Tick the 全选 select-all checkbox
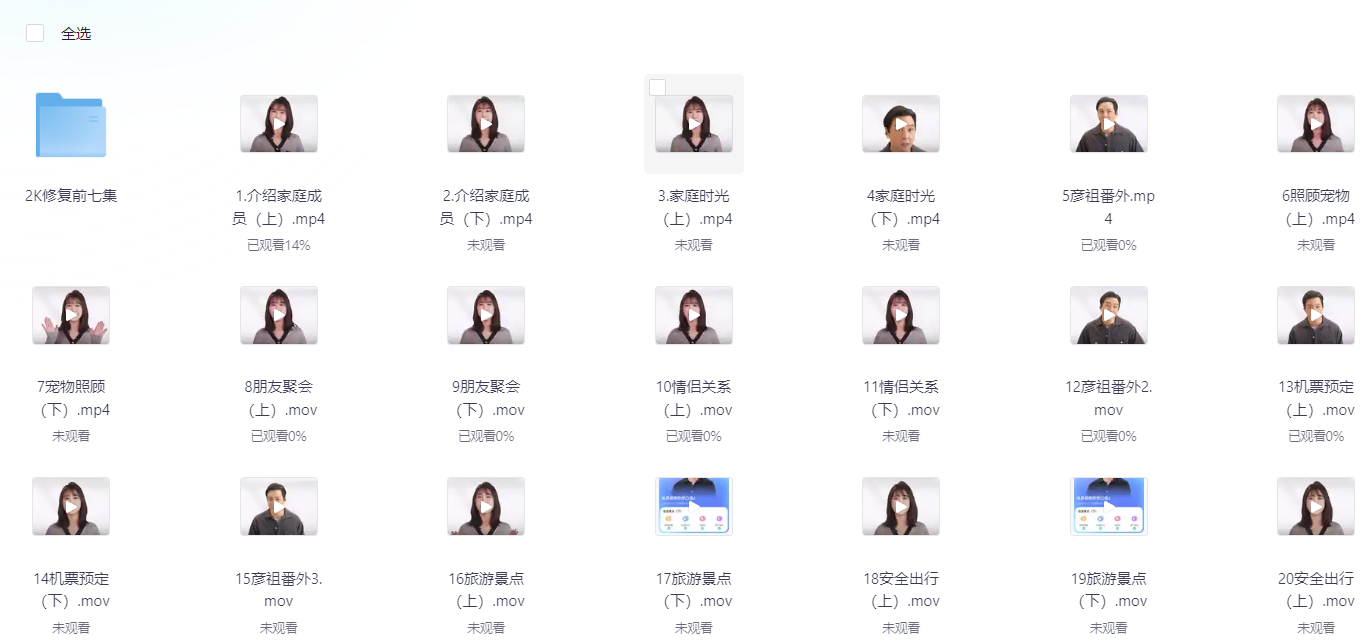The height and width of the screenshot is (641, 1371). coord(35,33)
